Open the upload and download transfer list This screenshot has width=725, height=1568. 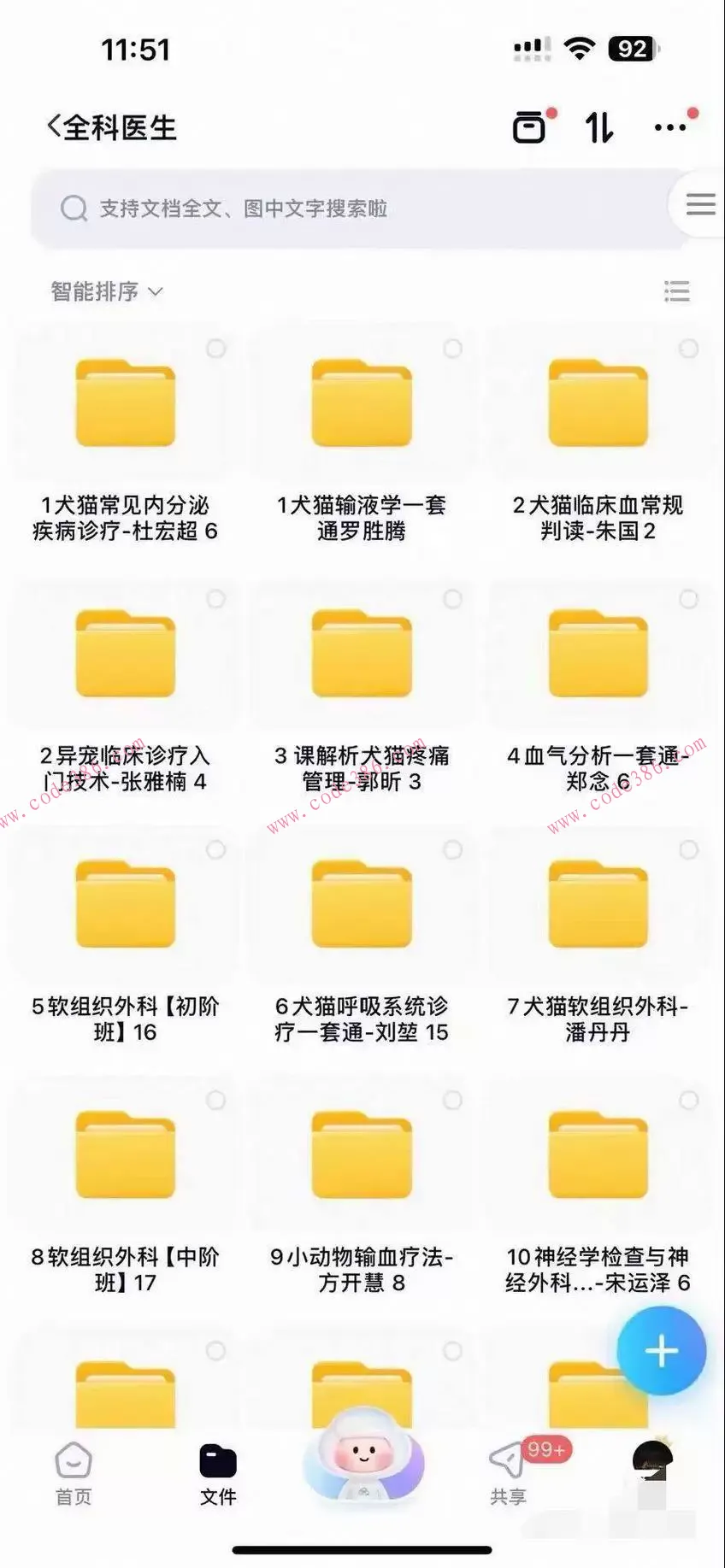coord(599,126)
